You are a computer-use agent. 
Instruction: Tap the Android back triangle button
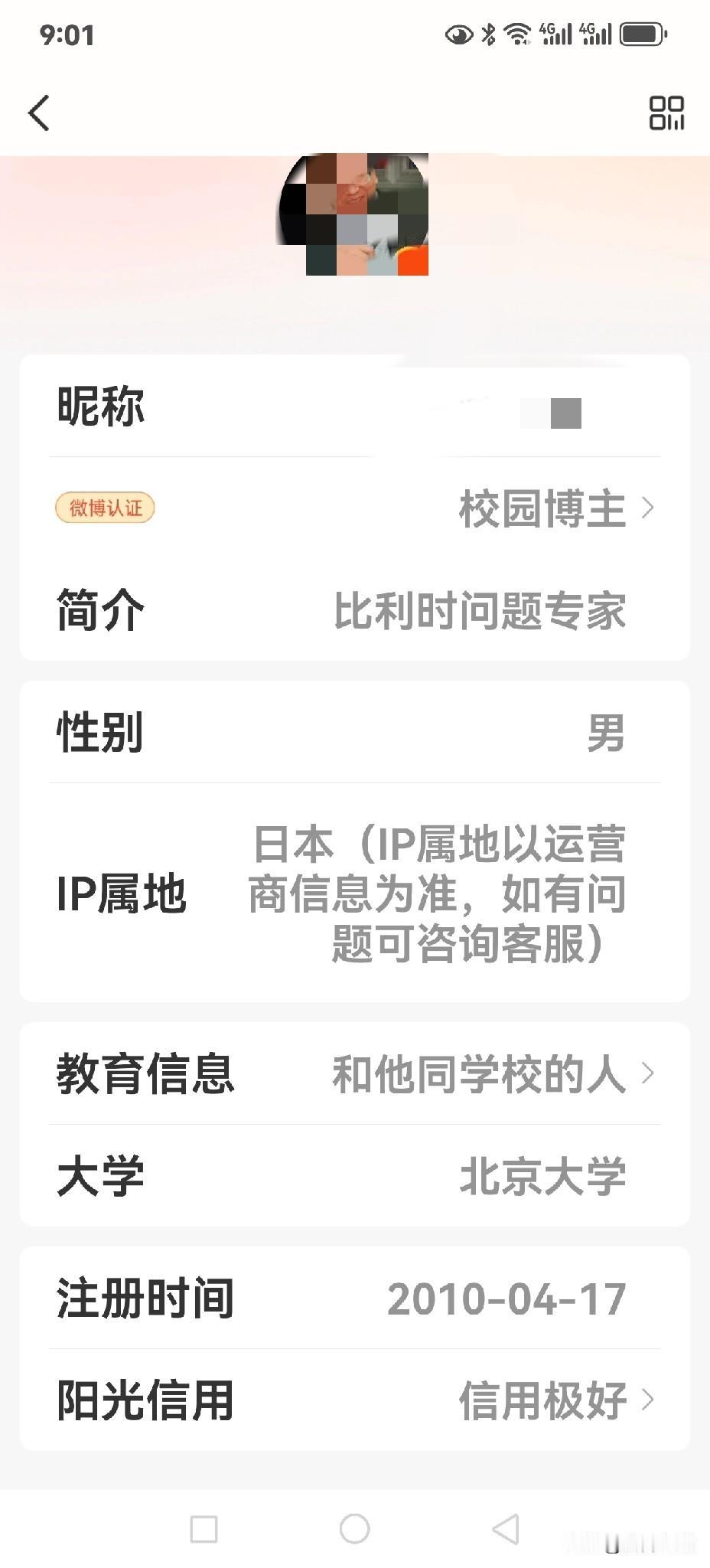coord(506,1529)
